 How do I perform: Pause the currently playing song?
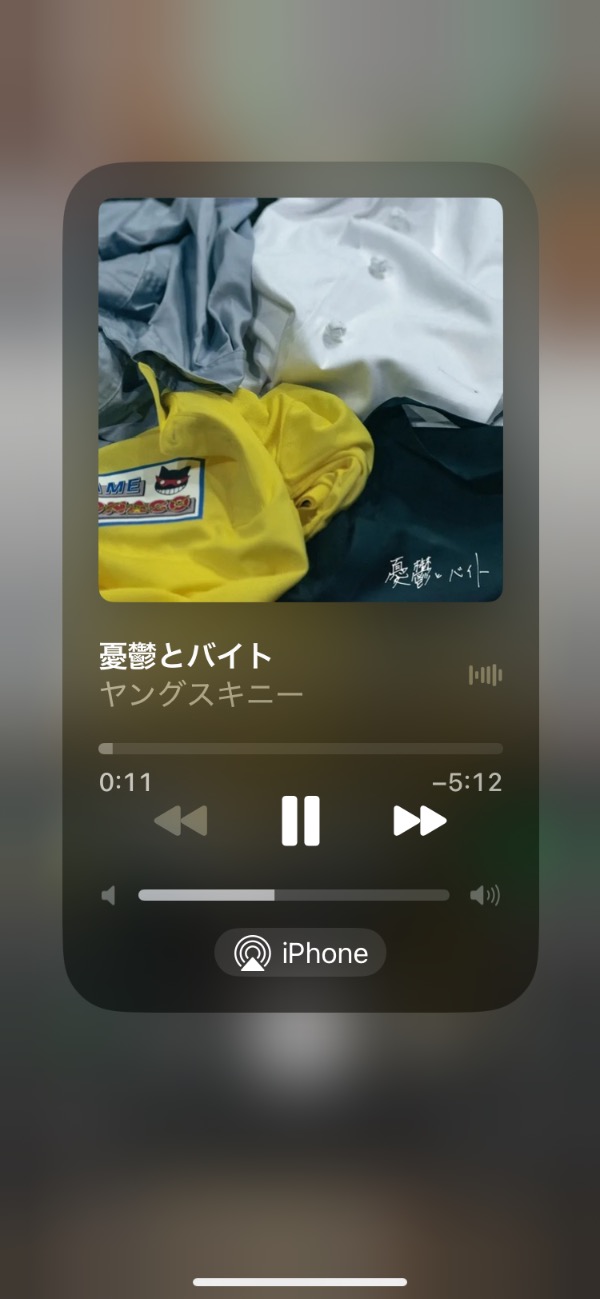[x=300, y=821]
